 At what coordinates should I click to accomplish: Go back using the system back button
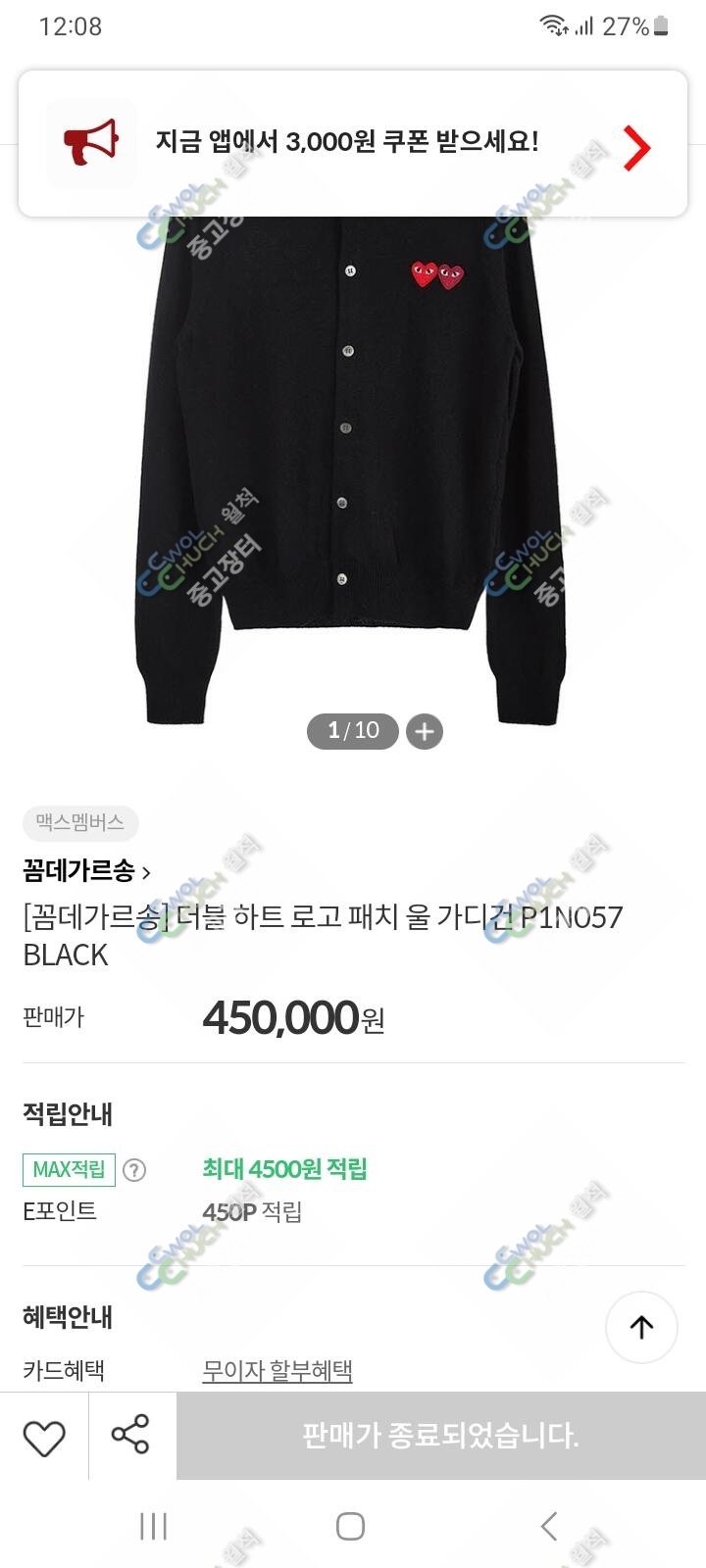click(x=549, y=1526)
